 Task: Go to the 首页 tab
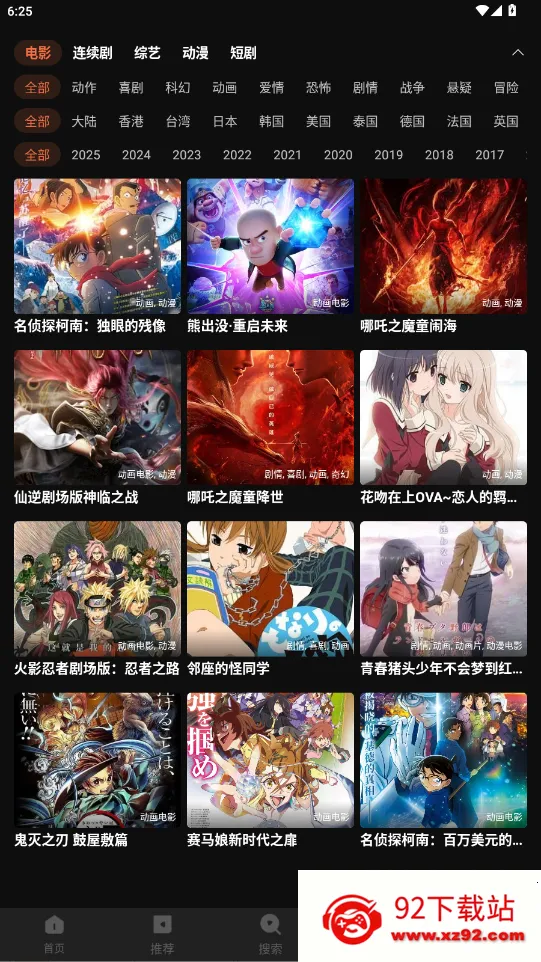tap(54, 934)
